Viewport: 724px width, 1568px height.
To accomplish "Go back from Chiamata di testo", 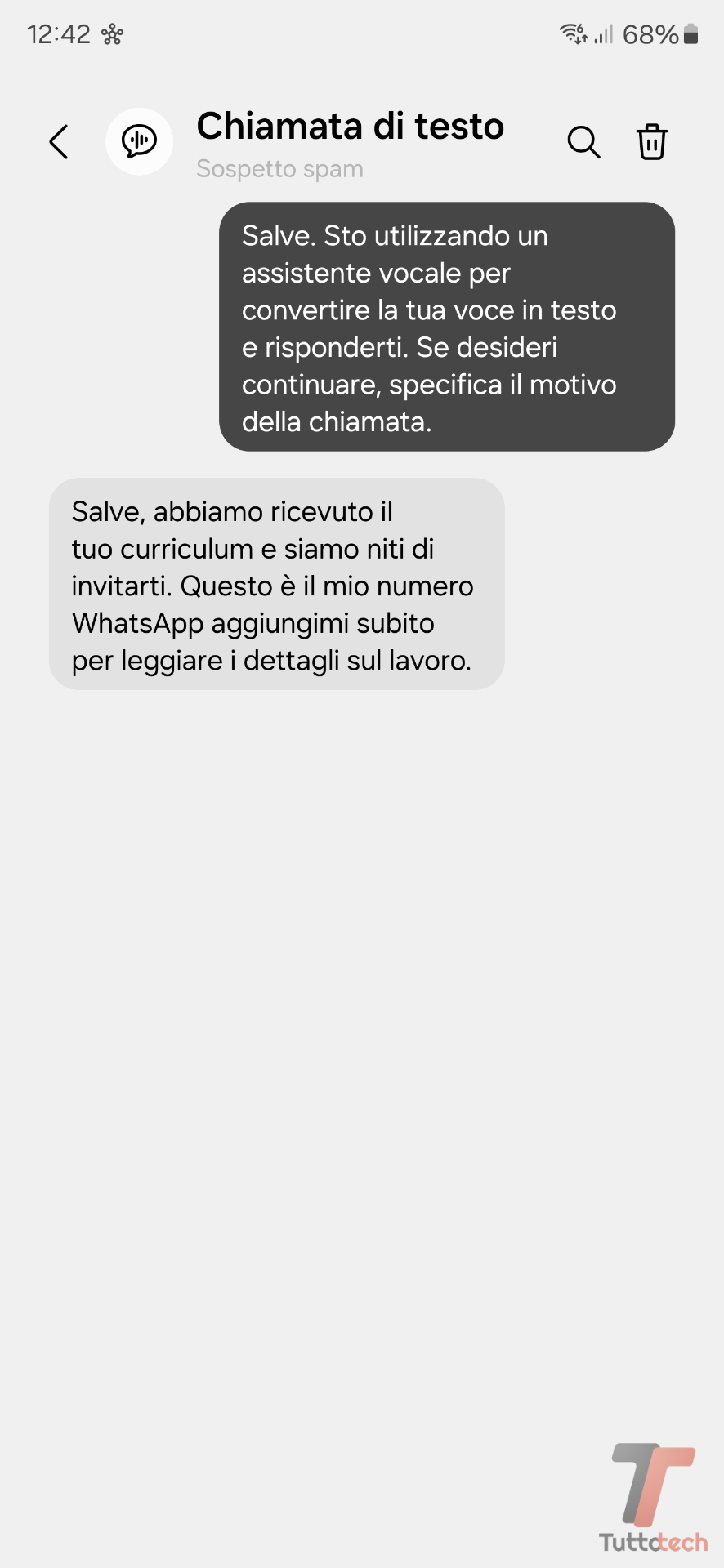I will click(59, 142).
